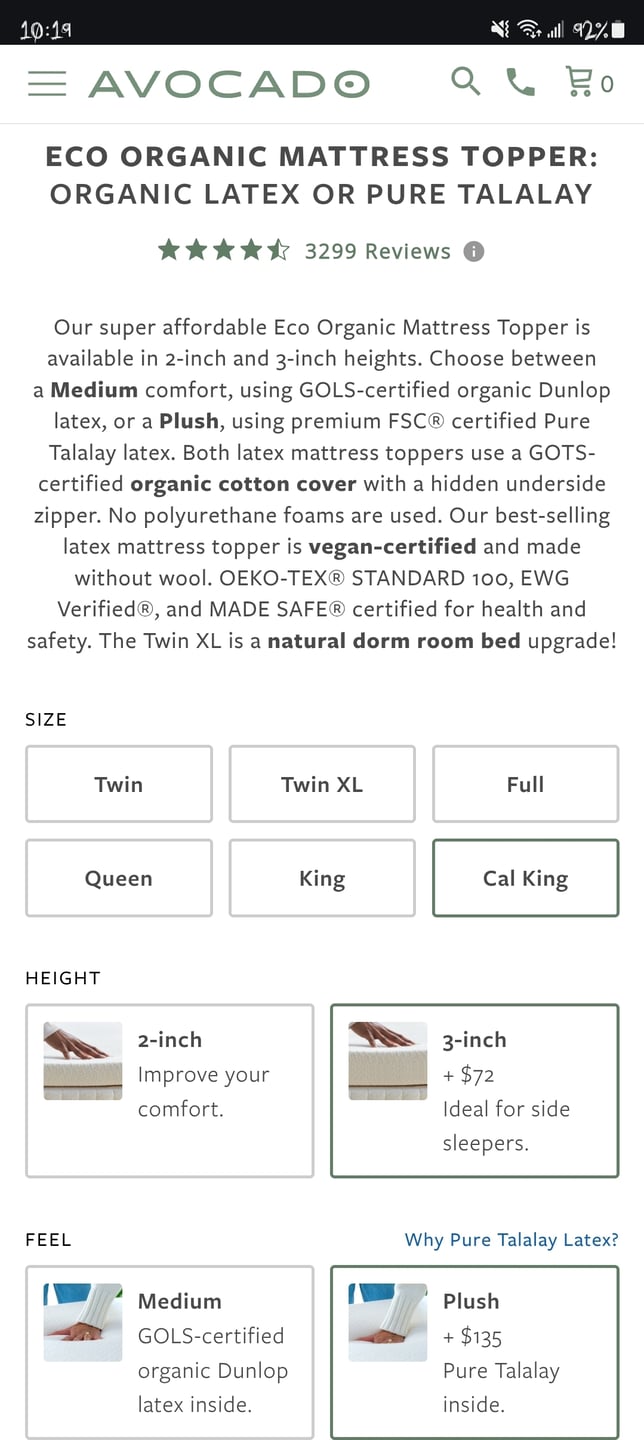The width and height of the screenshot is (644, 1440).
Task: Open Why Pure Talalay Latex link
Action: point(511,1239)
